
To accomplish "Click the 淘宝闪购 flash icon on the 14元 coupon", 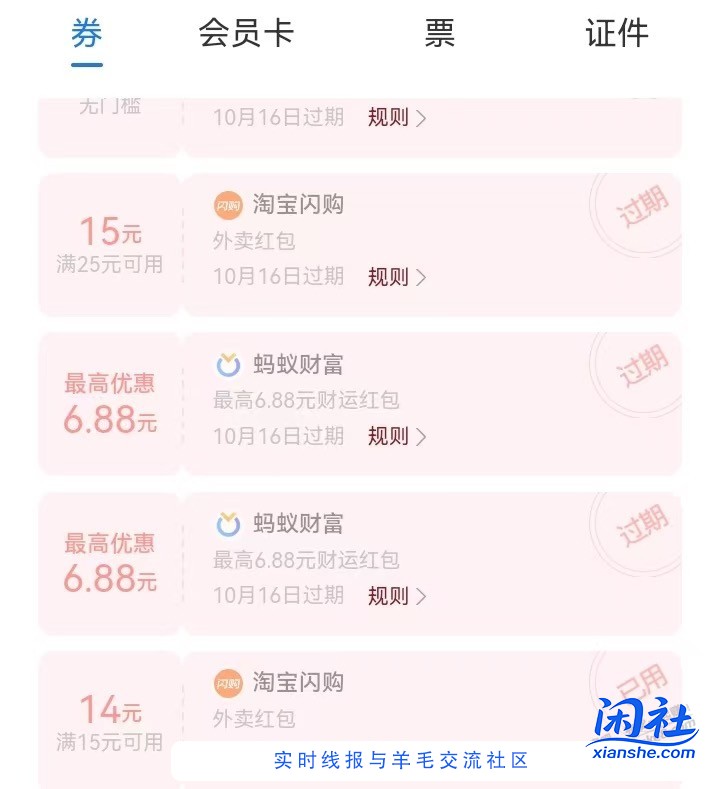I will [x=229, y=683].
